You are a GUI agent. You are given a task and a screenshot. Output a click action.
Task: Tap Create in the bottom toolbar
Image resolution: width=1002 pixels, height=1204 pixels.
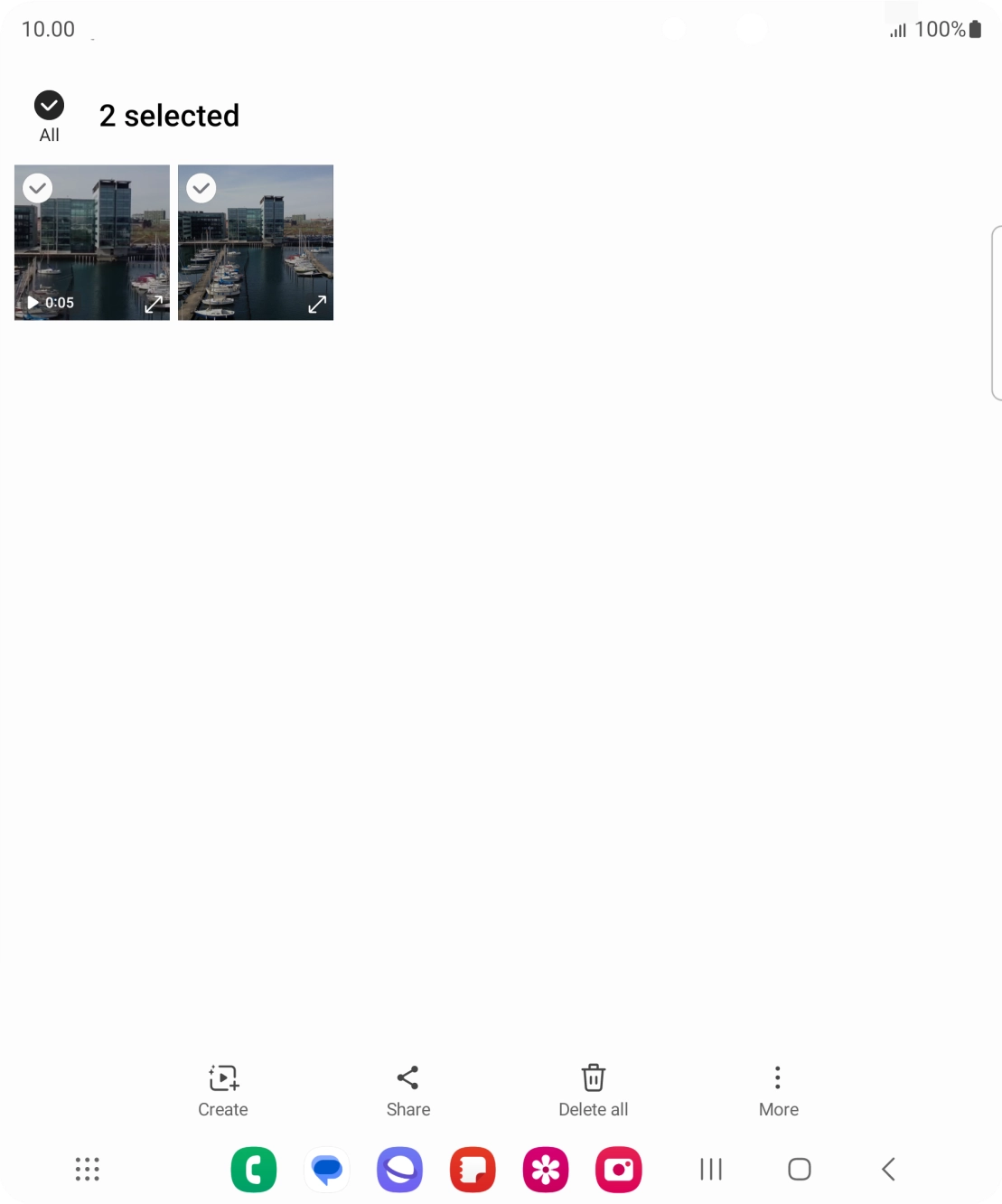(x=223, y=1090)
